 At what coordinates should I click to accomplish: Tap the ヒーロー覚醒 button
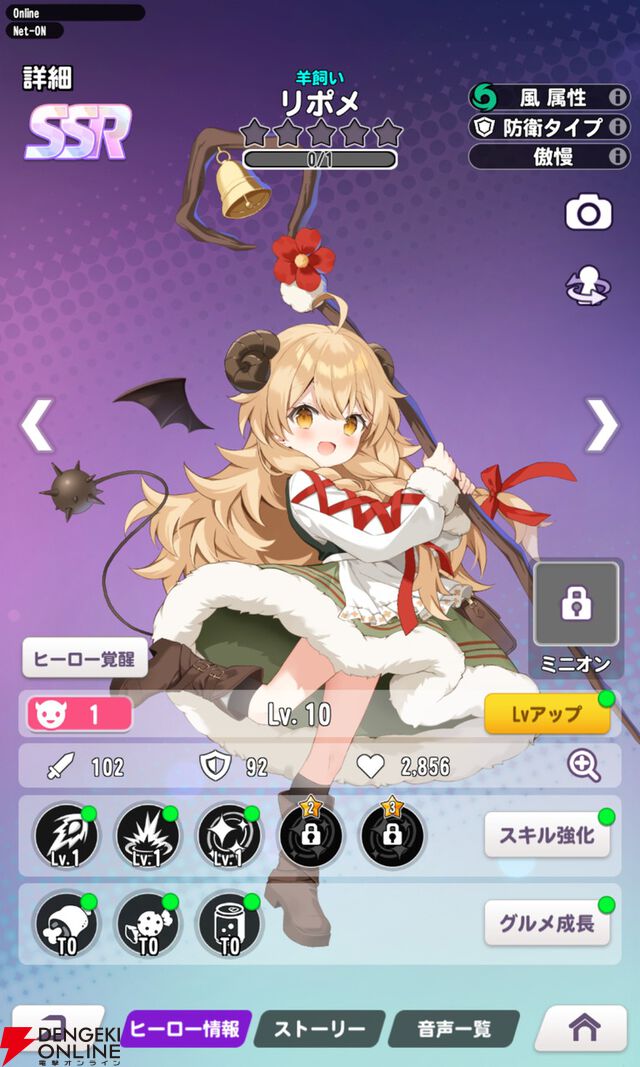[86, 658]
